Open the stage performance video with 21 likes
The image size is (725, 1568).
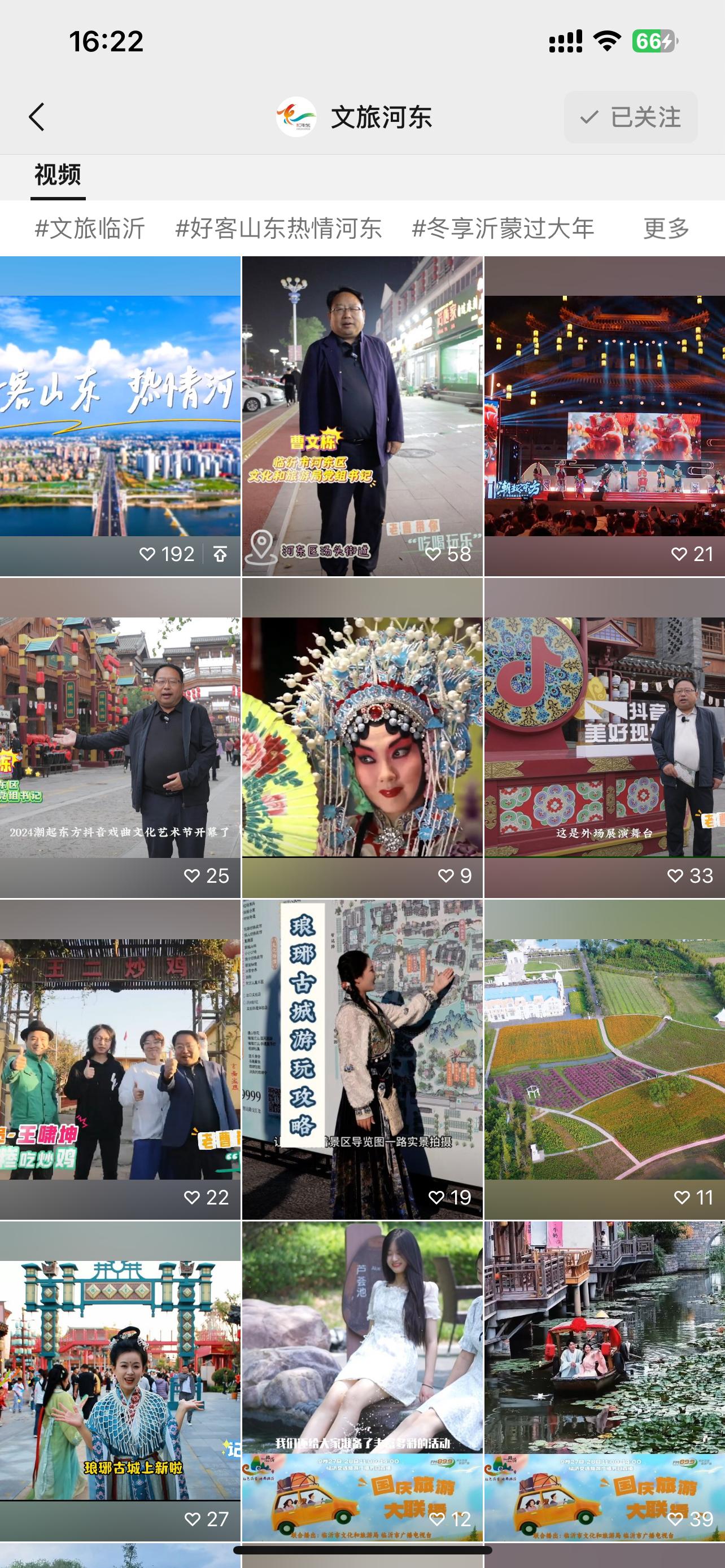tap(605, 416)
